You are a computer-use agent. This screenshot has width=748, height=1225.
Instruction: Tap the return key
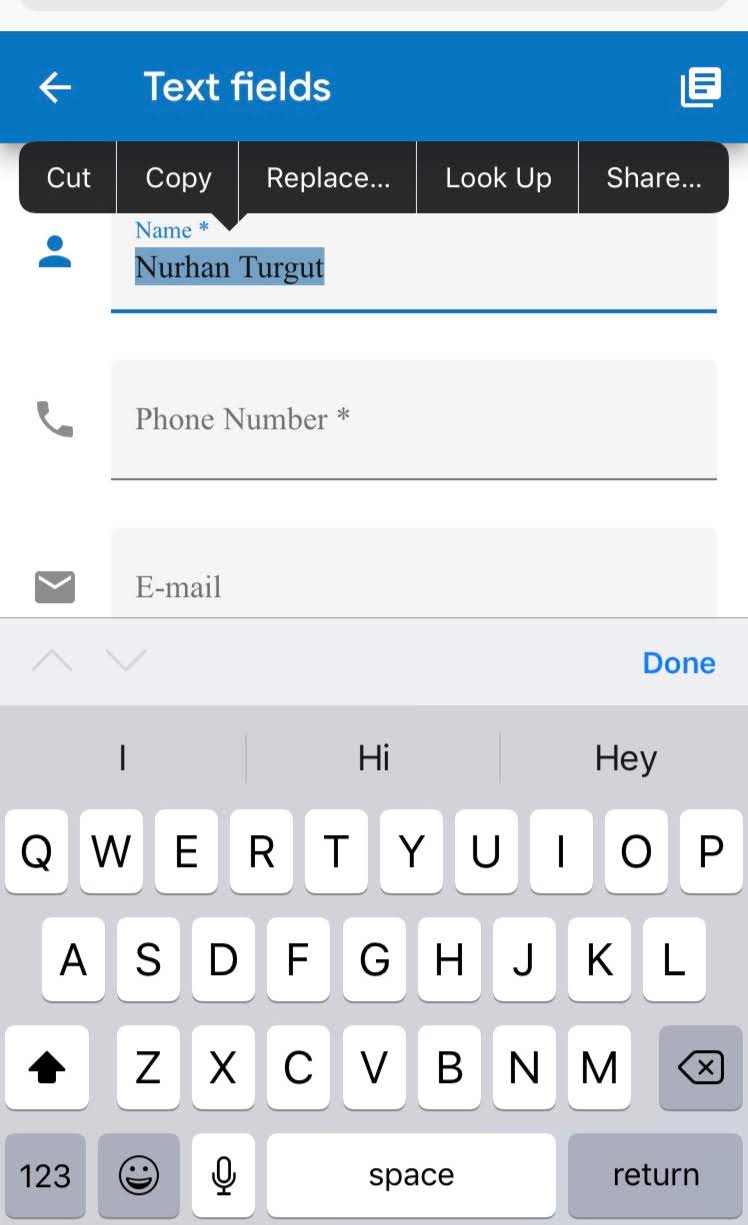coord(655,1175)
